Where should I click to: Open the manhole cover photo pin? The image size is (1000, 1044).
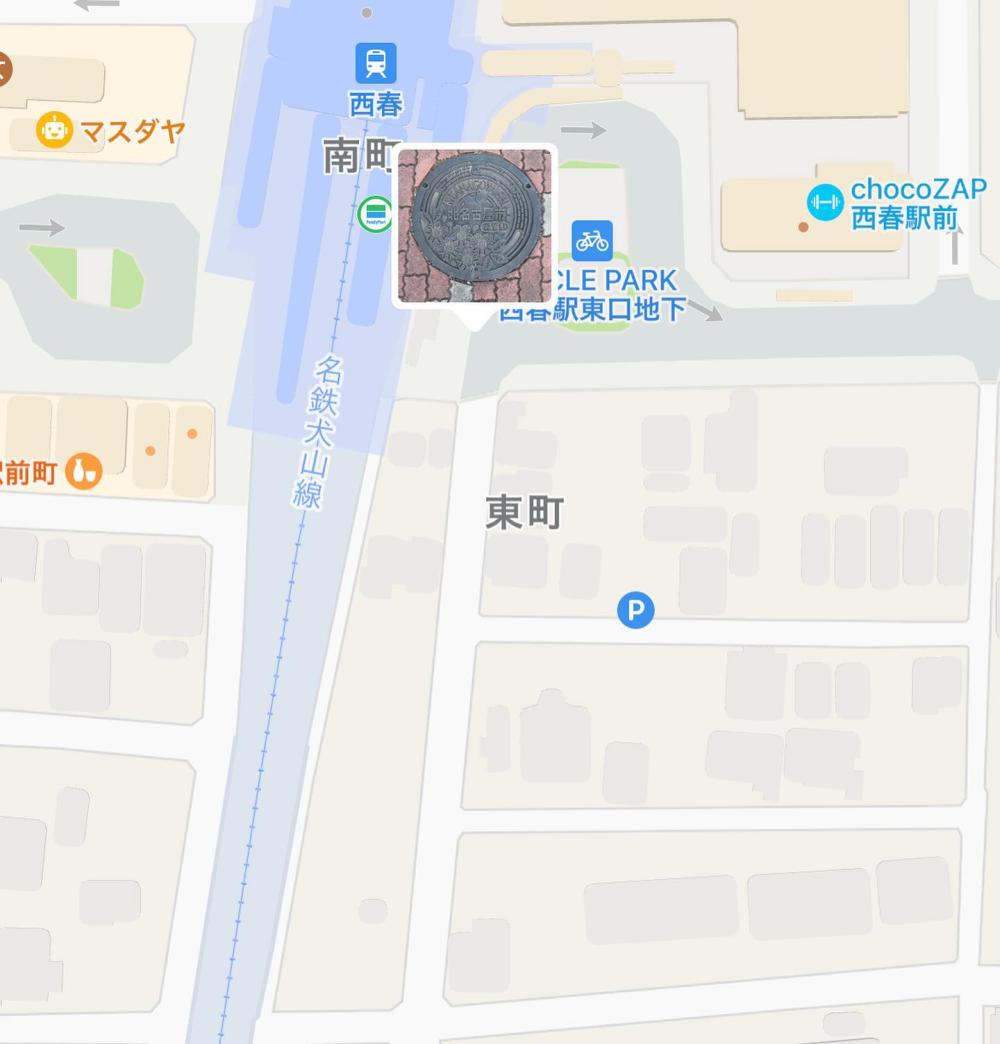click(x=474, y=225)
